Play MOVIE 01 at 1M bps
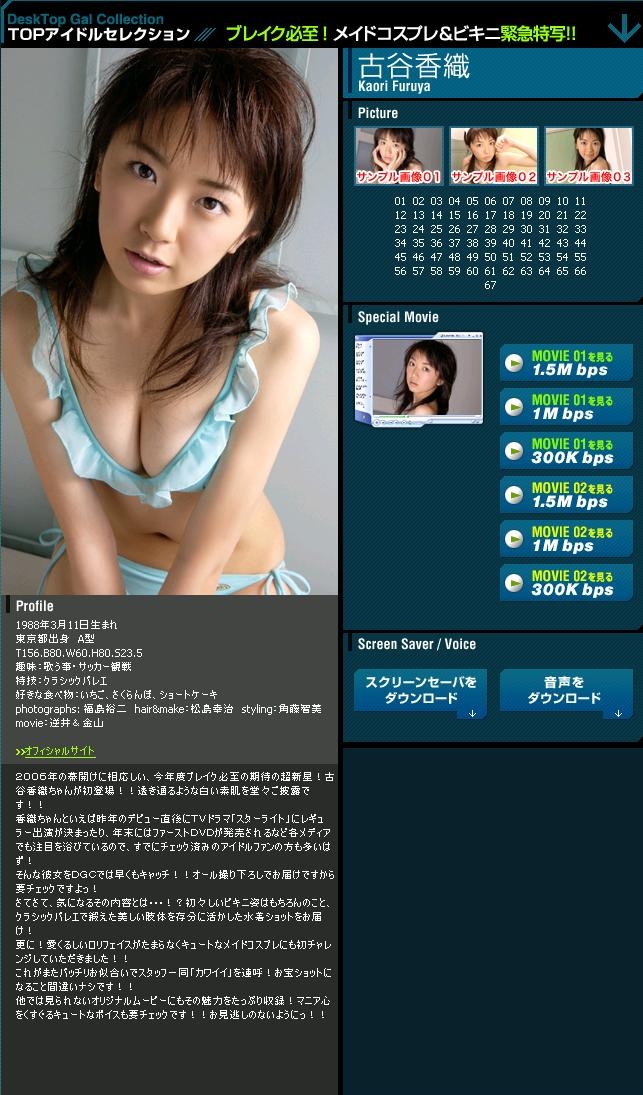643x1095 pixels. tap(566, 406)
